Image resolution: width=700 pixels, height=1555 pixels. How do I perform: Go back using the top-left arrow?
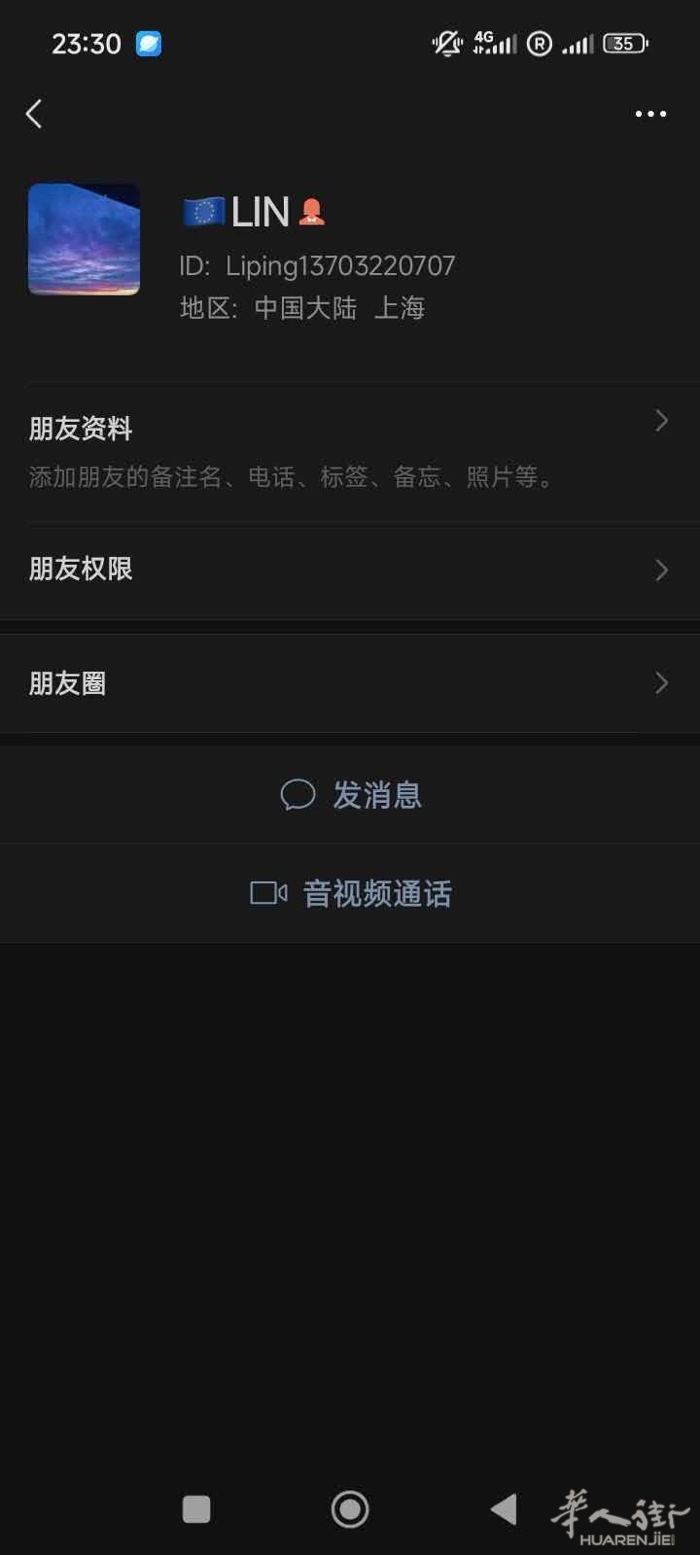(x=34, y=114)
